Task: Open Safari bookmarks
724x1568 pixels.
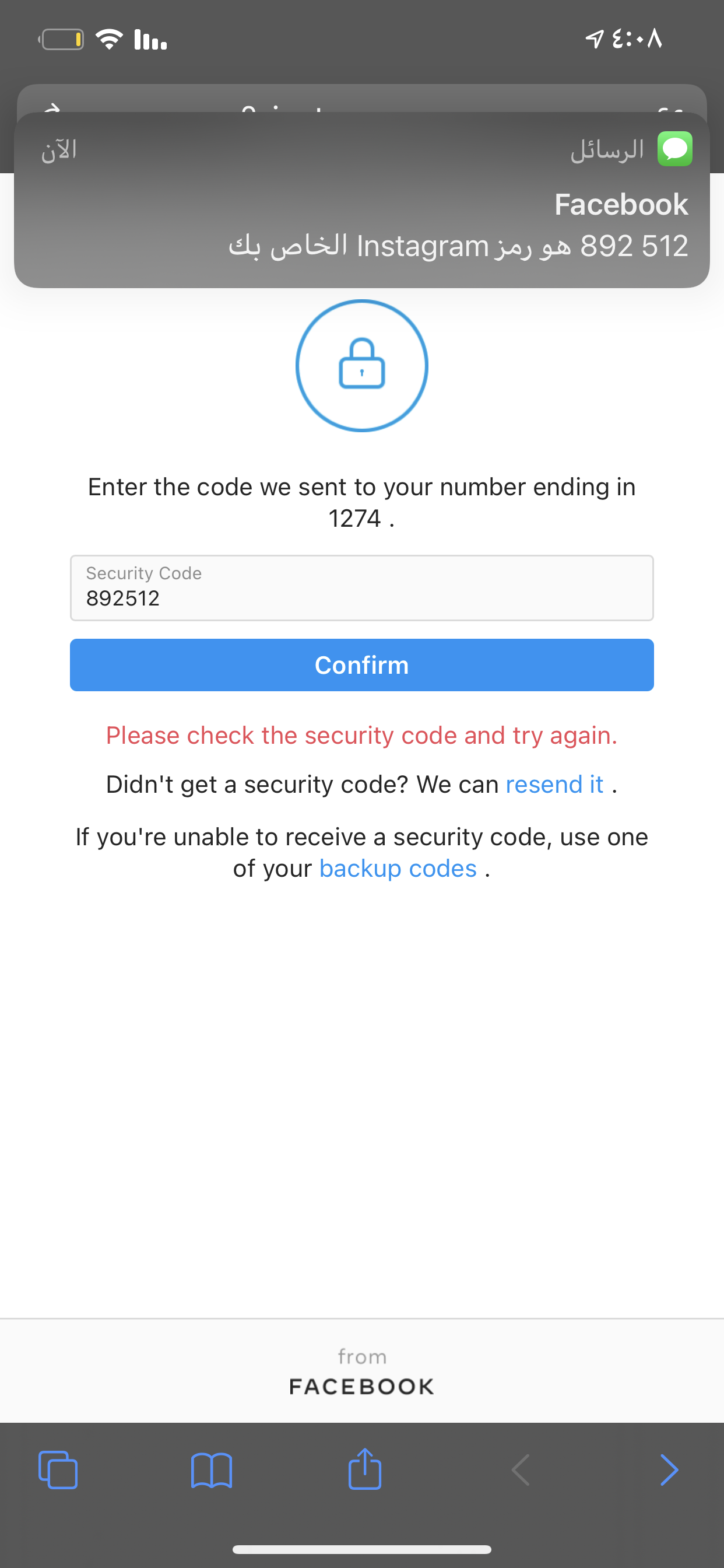Action: 211,1471
